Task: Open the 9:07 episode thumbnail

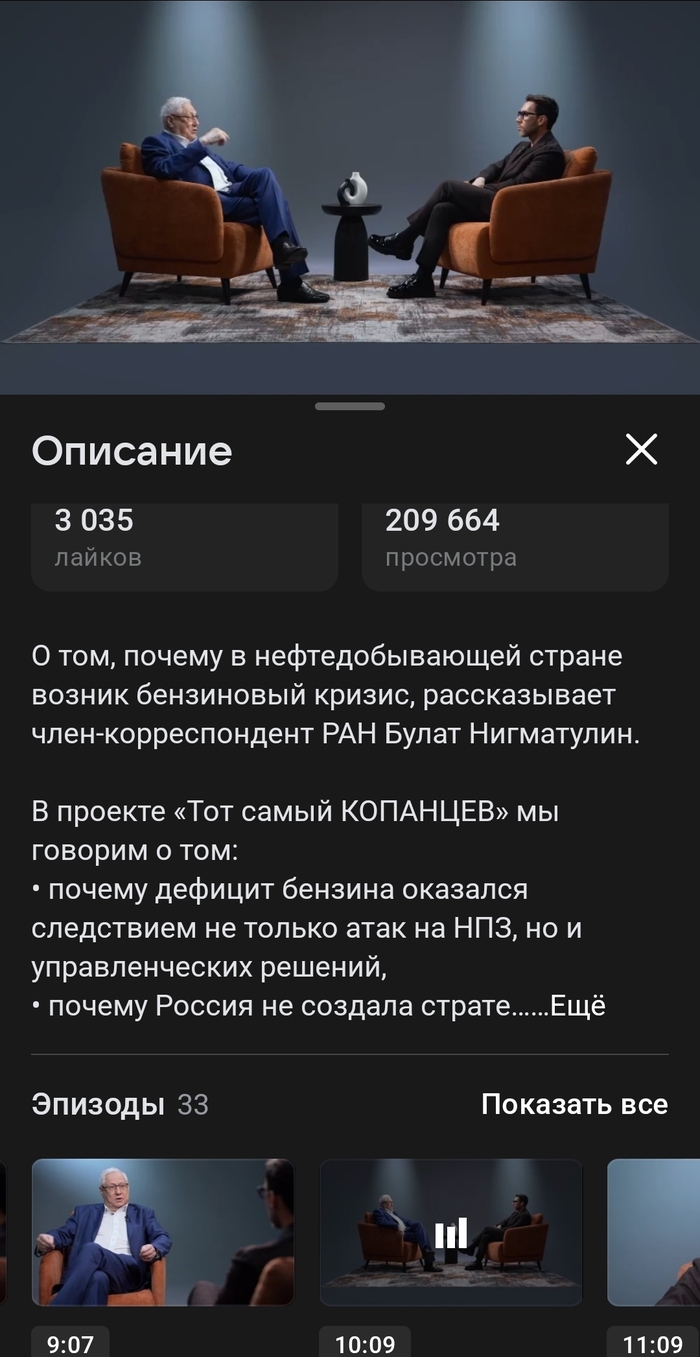Action: click(x=163, y=1232)
